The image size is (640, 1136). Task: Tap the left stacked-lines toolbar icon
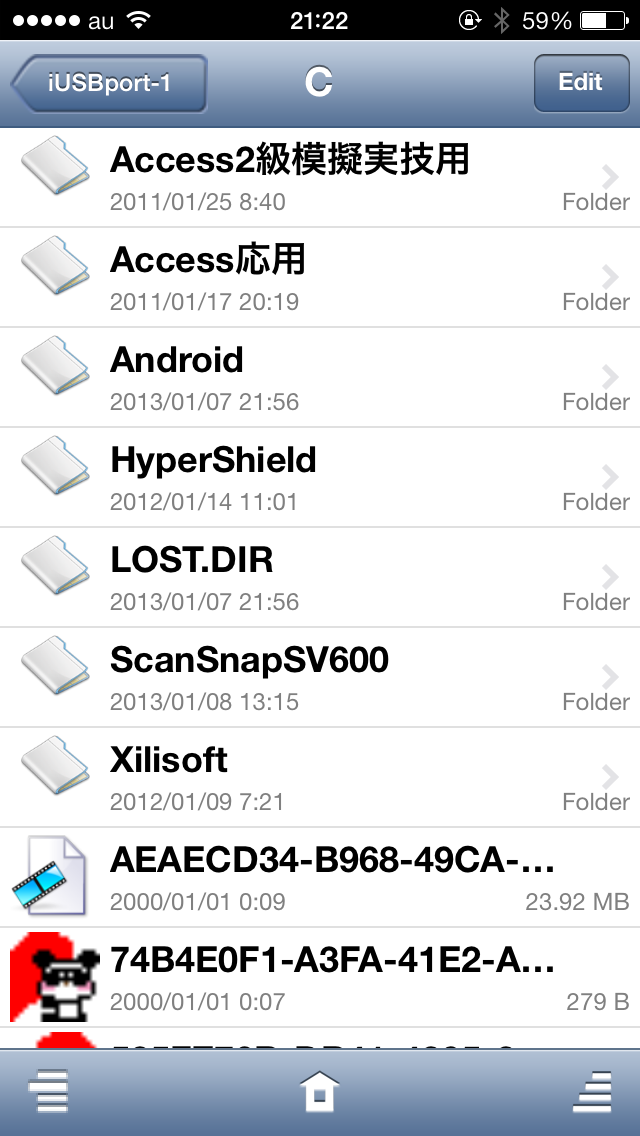tap(49, 1091)
